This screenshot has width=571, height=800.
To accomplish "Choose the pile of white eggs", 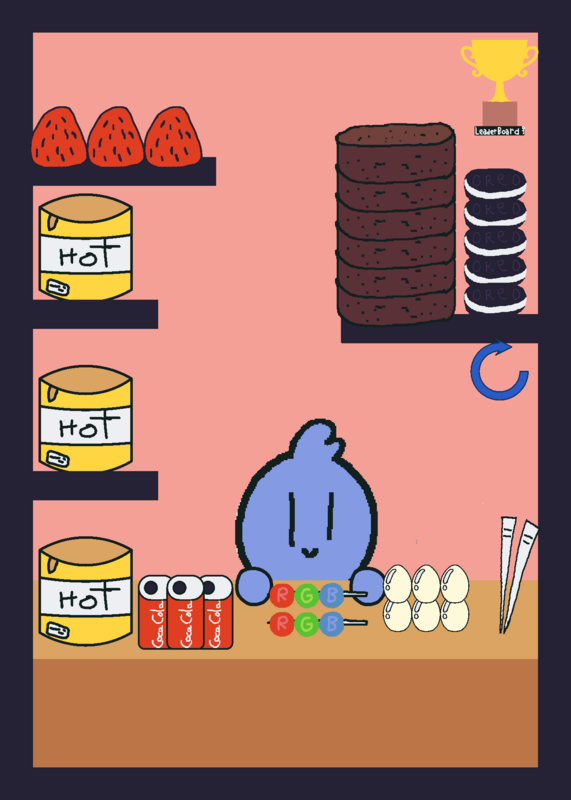I will coord(426,598).
